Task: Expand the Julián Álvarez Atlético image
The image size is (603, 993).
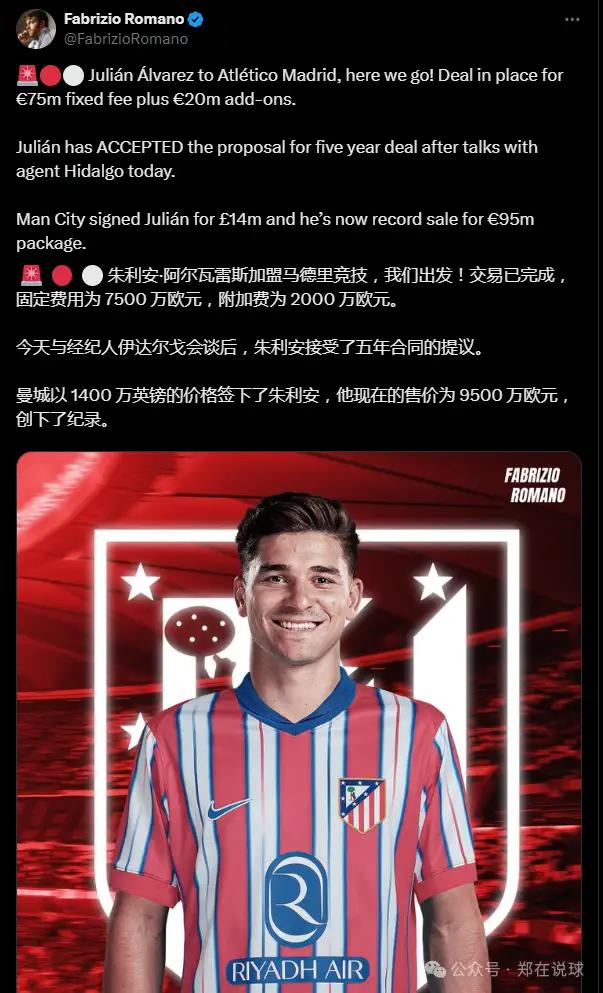Action: [x=299, y=720]
